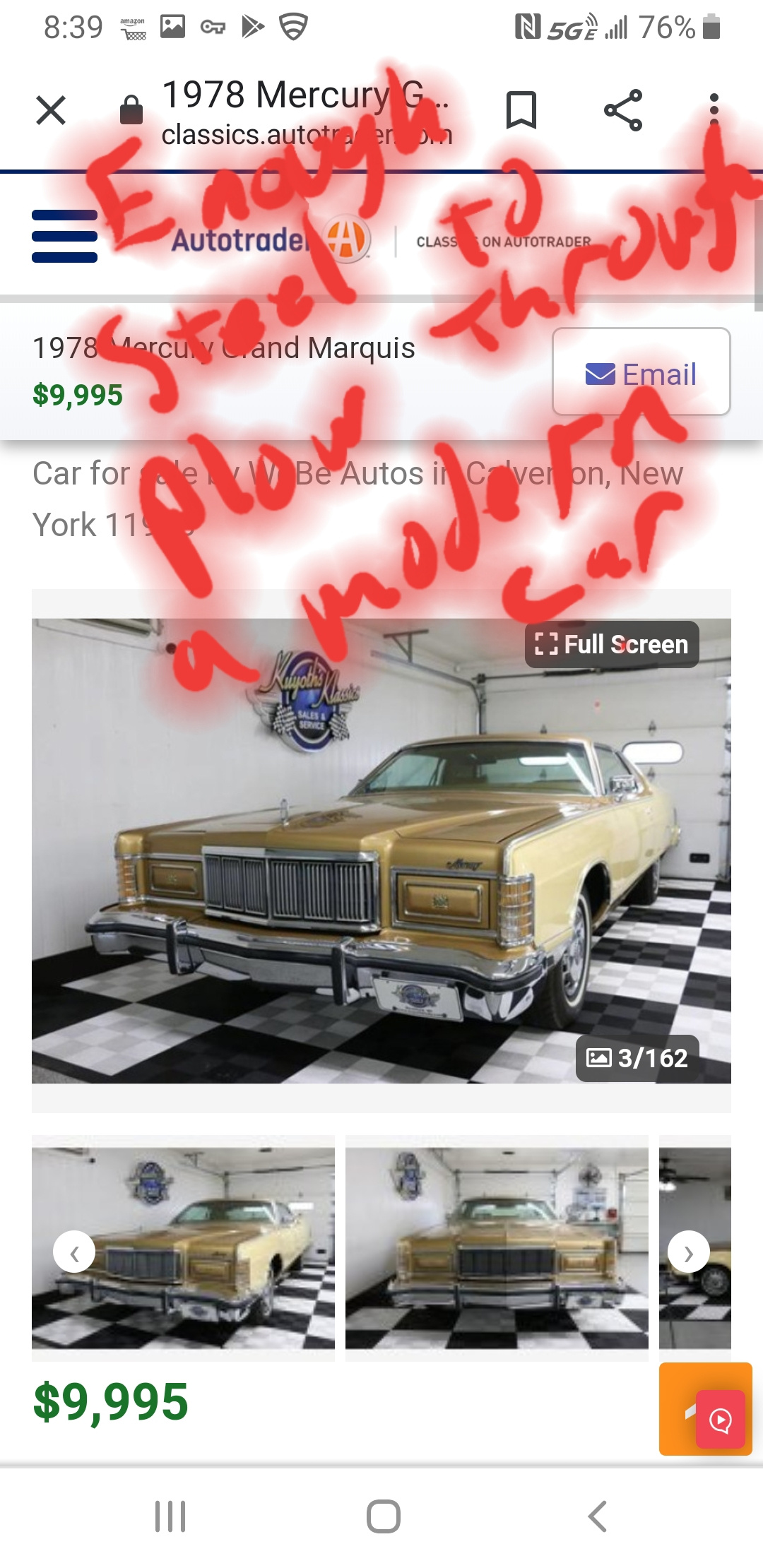The width and height of the screenshot is (763, 1568).
Task: Open the Autotrader hamburger menu
Action: pos(64,237)
